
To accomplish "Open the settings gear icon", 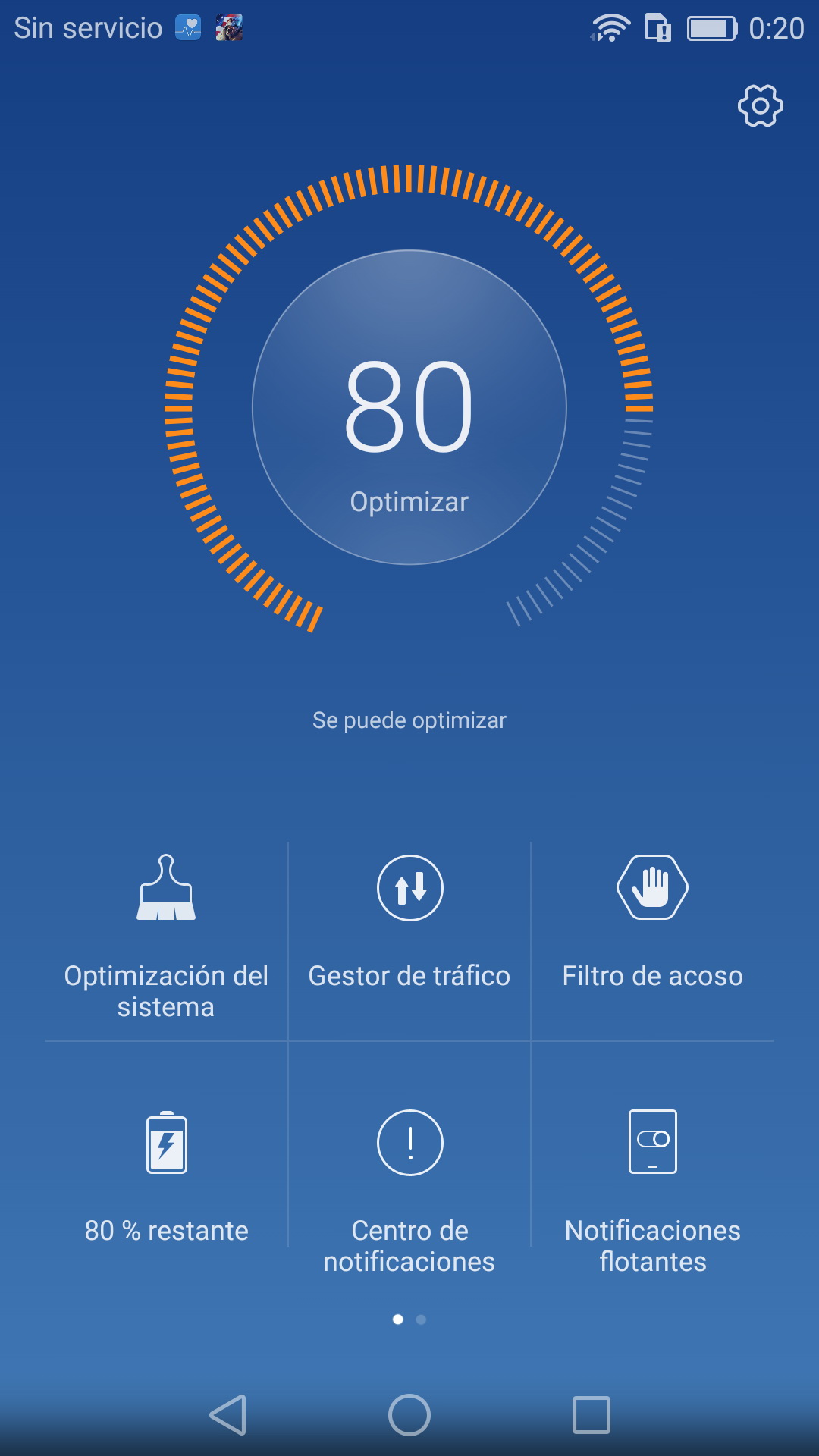I will click(x=760, y=105).
